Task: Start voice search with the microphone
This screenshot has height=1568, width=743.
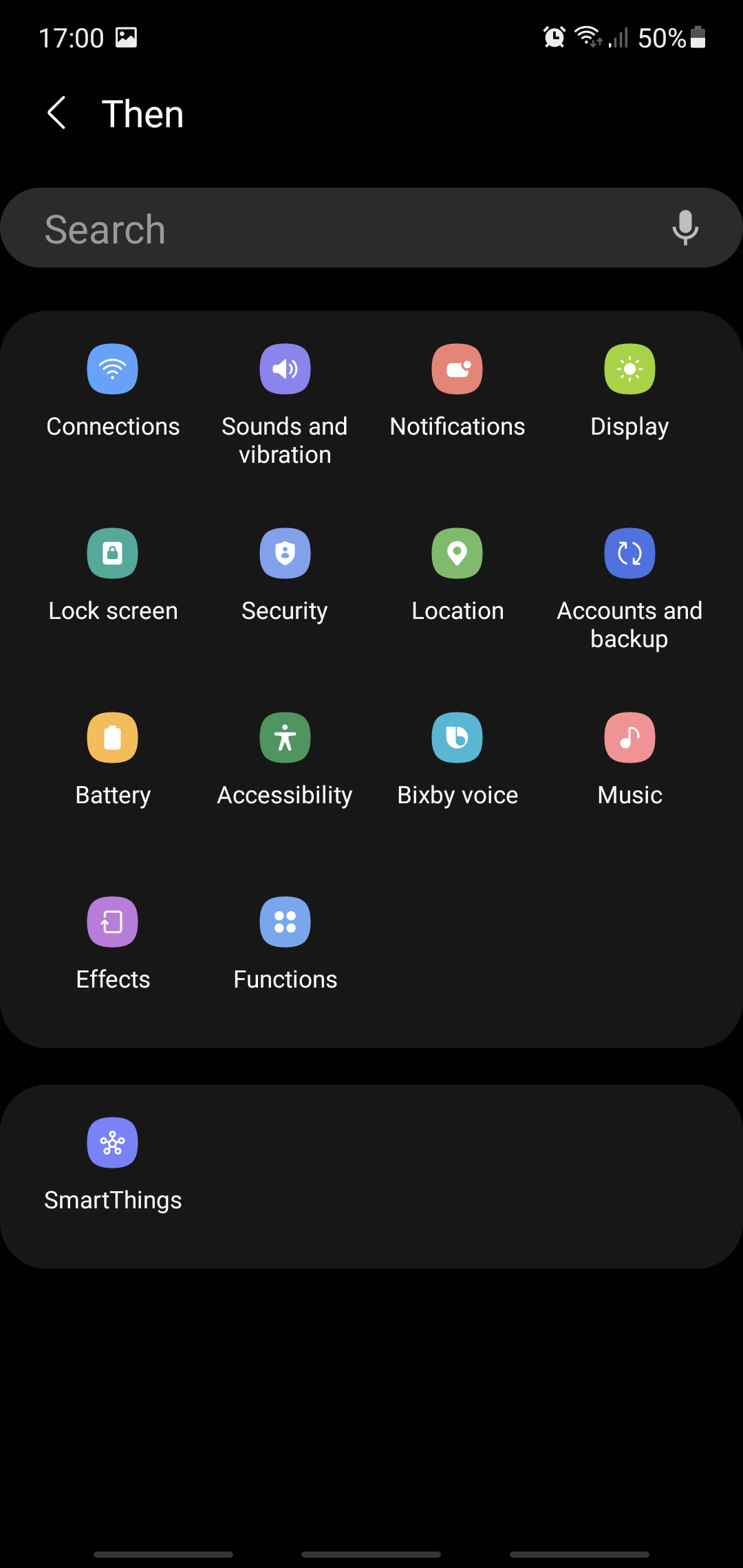Action: [x=685, y=228]
